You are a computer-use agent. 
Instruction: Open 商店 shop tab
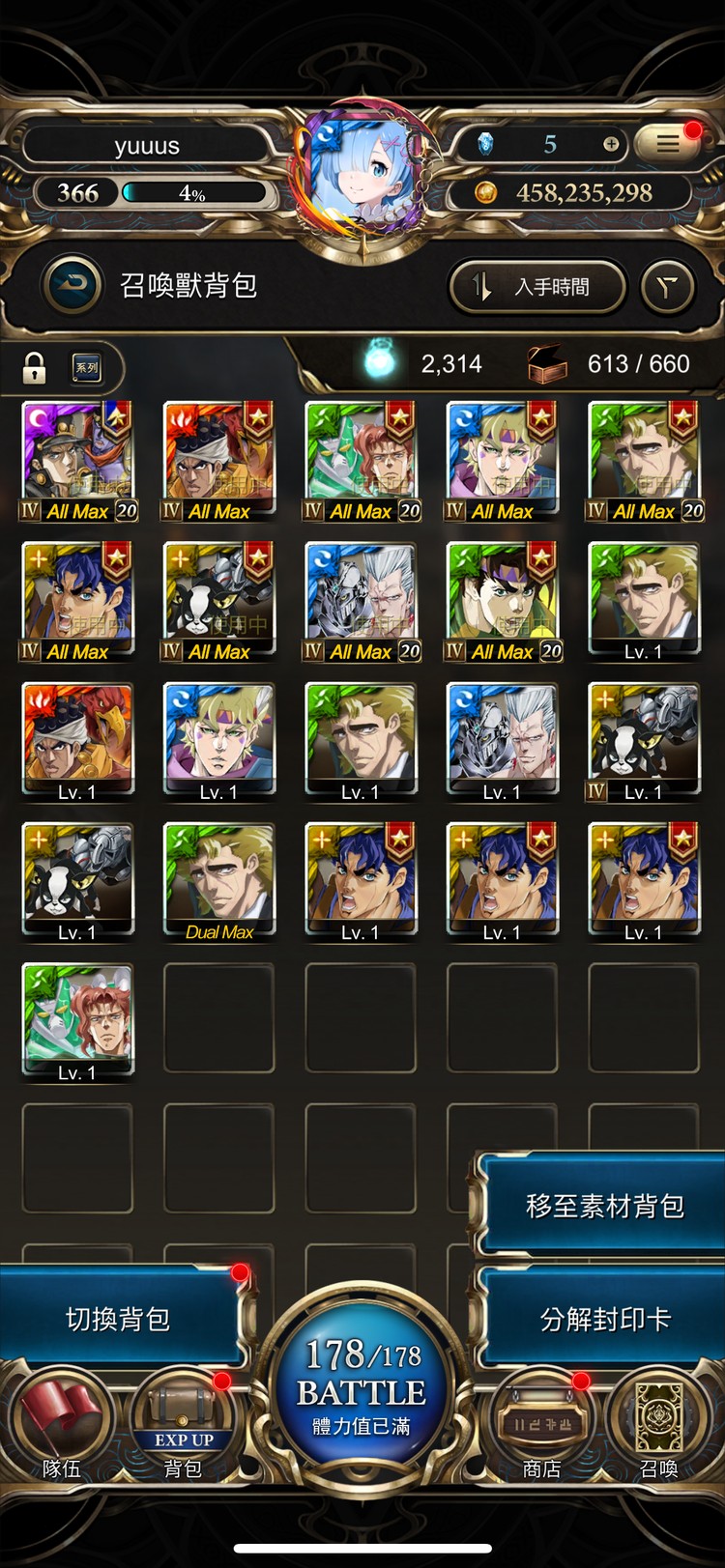[x=541, y=1430]
